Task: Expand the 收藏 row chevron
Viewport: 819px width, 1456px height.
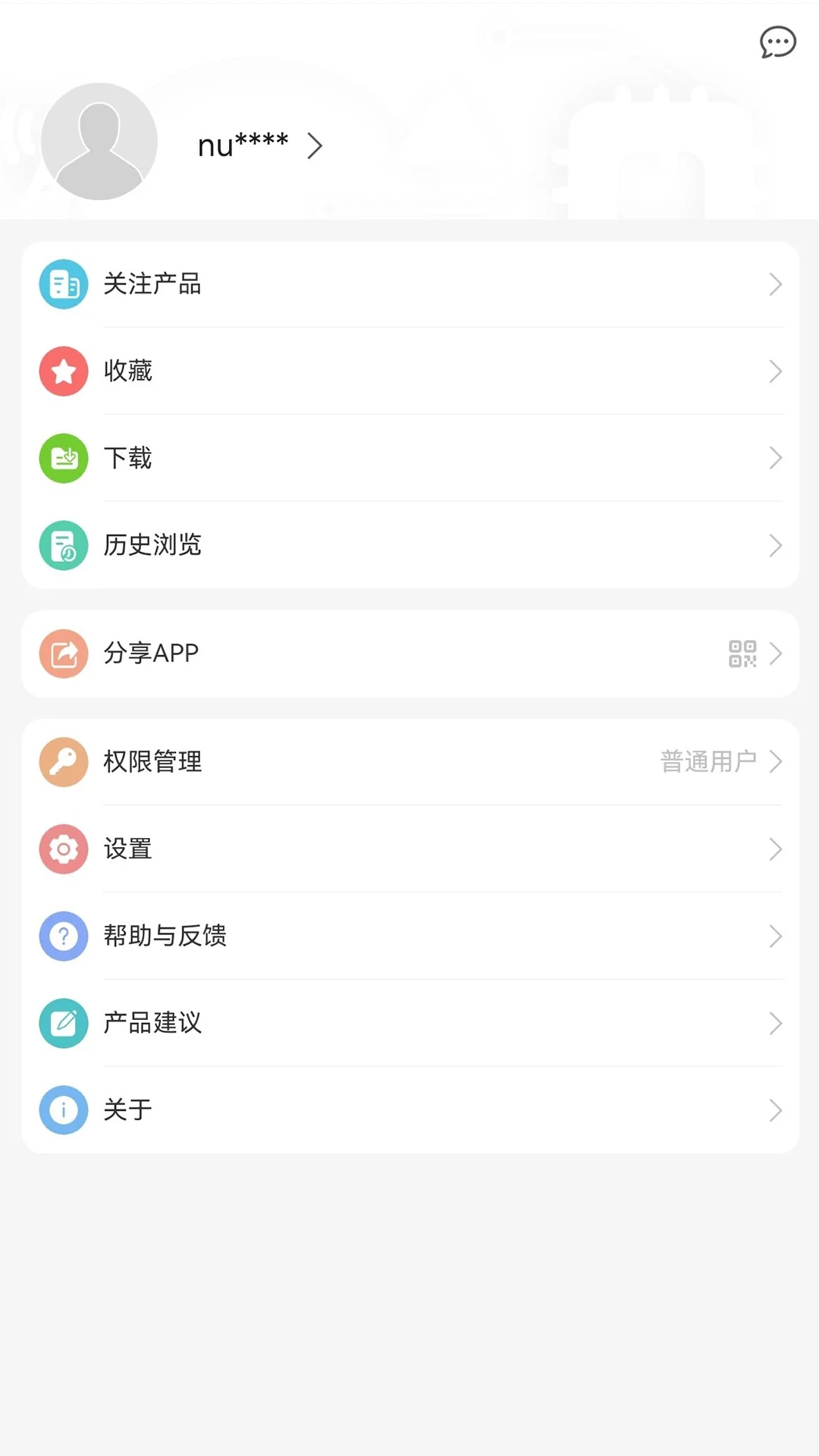Action: pyautogui.click(x=775, y=371)
